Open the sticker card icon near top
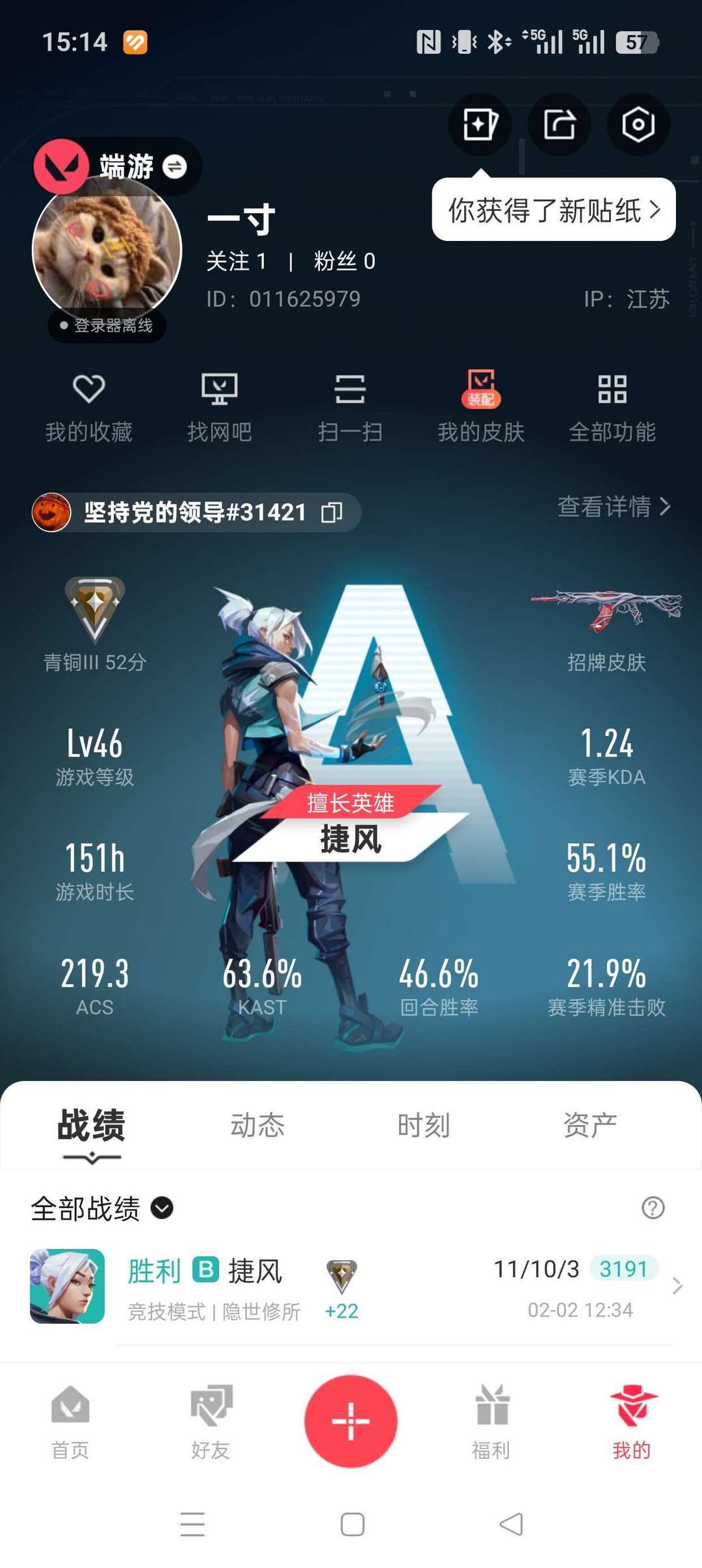702x1568 pixels. (480, 123)
